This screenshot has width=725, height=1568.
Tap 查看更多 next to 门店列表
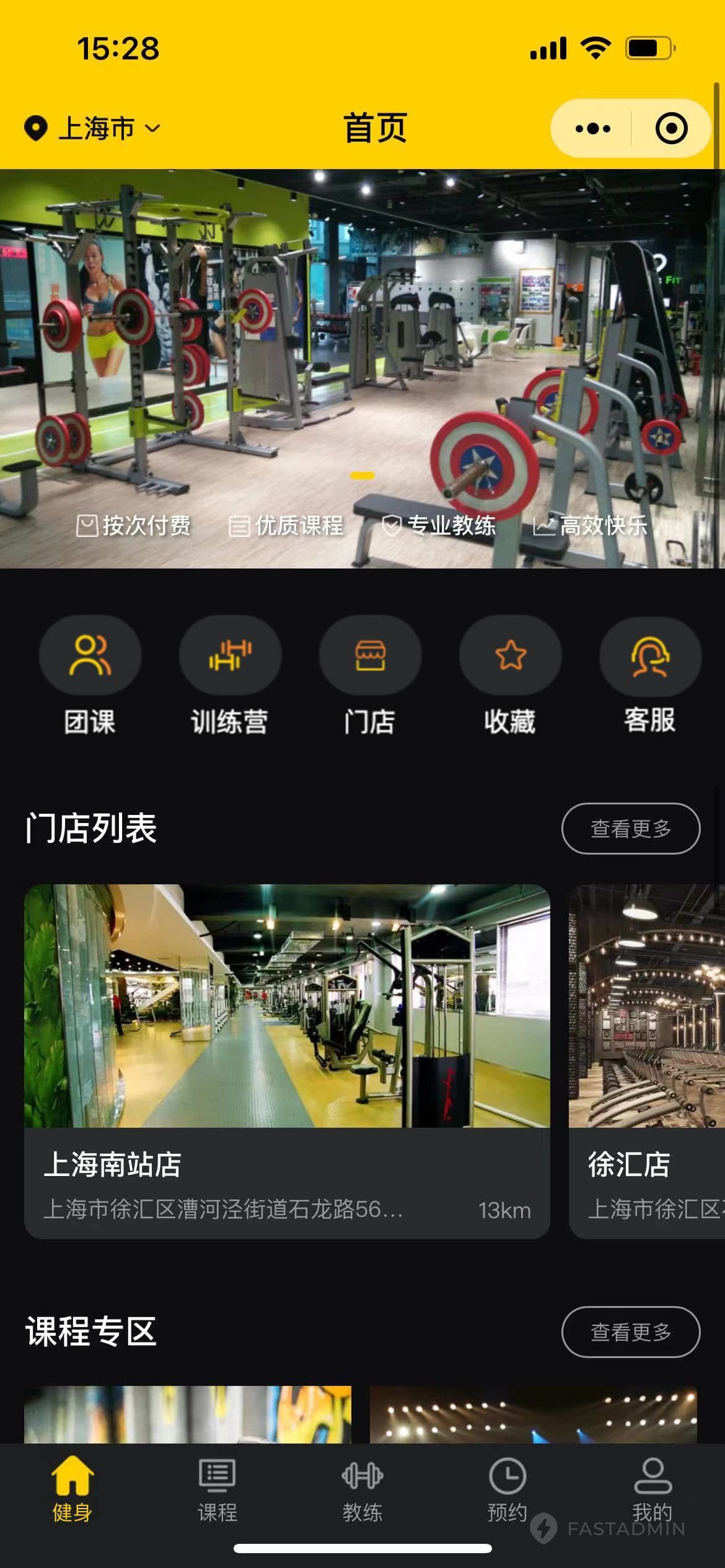pos(630,828)
